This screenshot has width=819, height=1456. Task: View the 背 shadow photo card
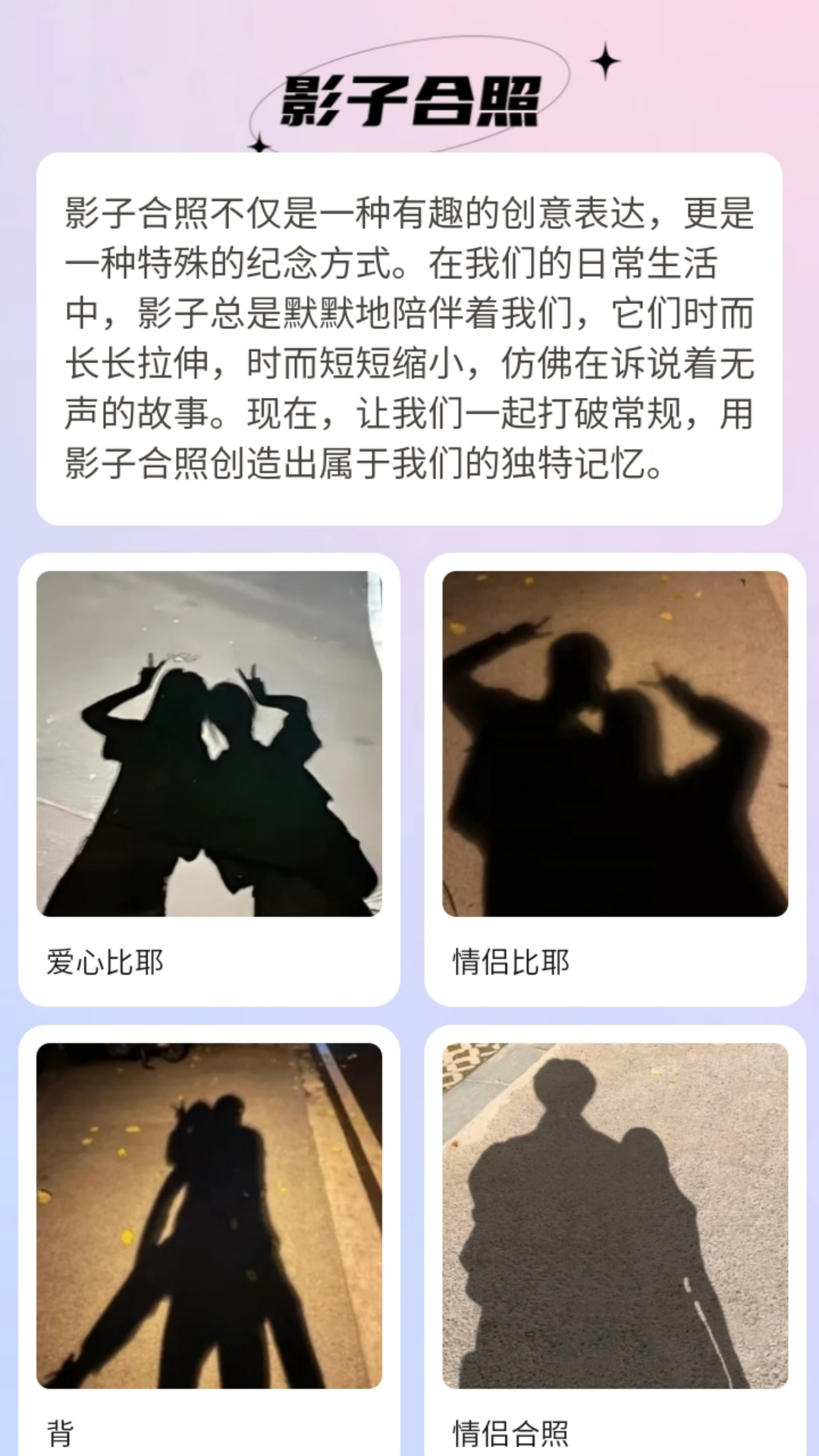point(209,1244)
